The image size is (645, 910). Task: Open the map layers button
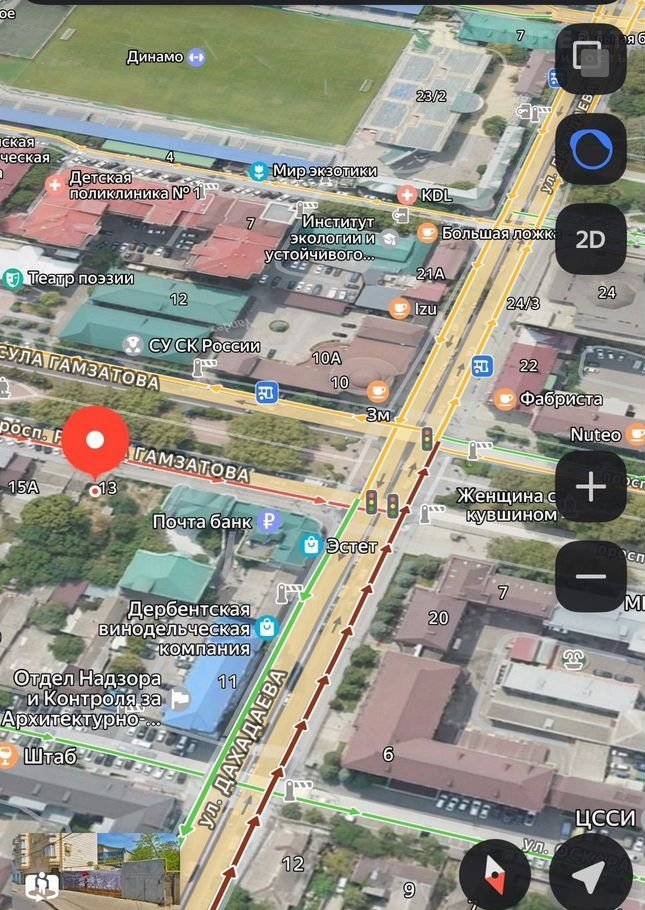(591, 58)
